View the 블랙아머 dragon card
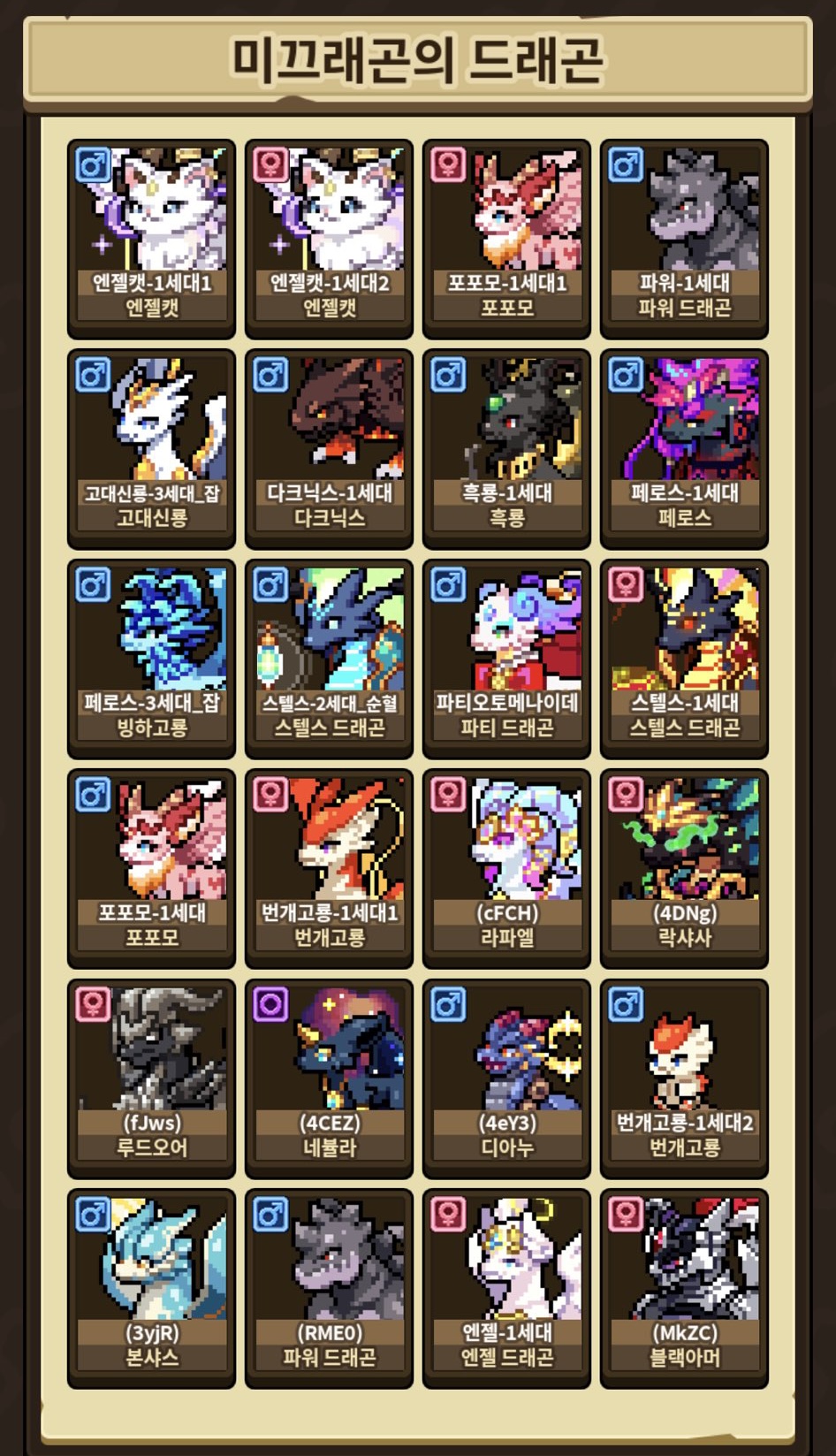Image resolution: width=836 pixels, height=1456 pixels. [684, 1289]
